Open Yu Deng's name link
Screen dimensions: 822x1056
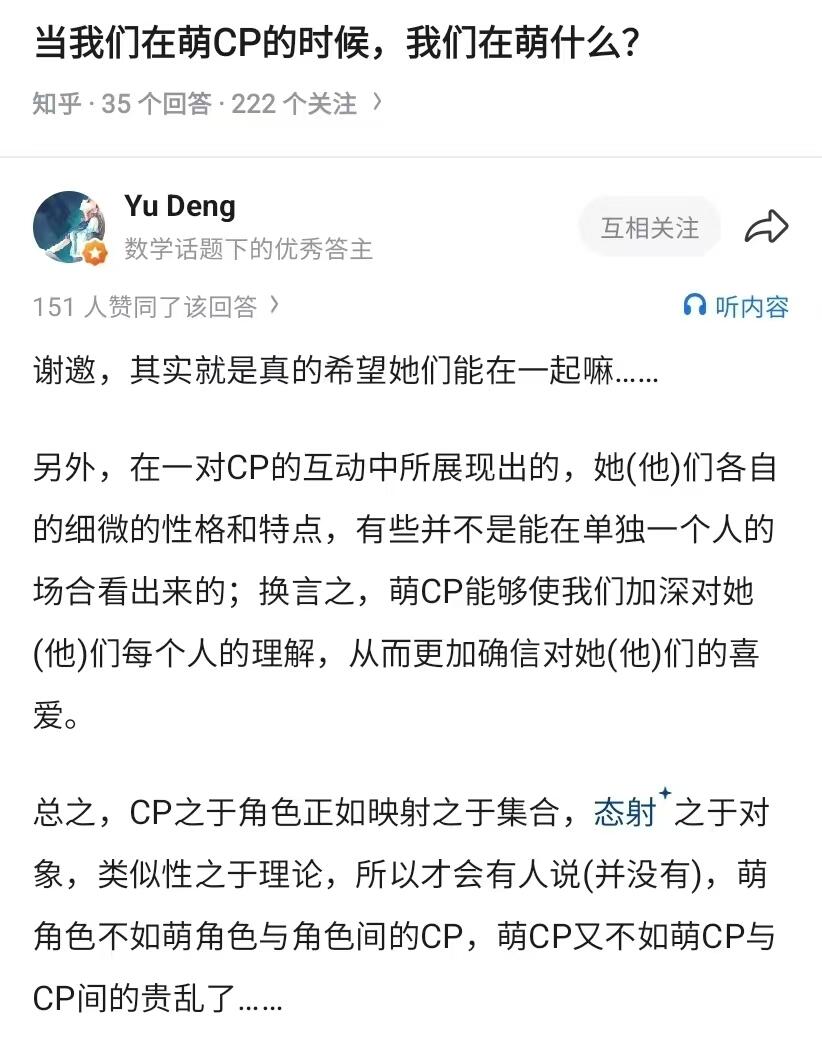[x=180, y=206]
